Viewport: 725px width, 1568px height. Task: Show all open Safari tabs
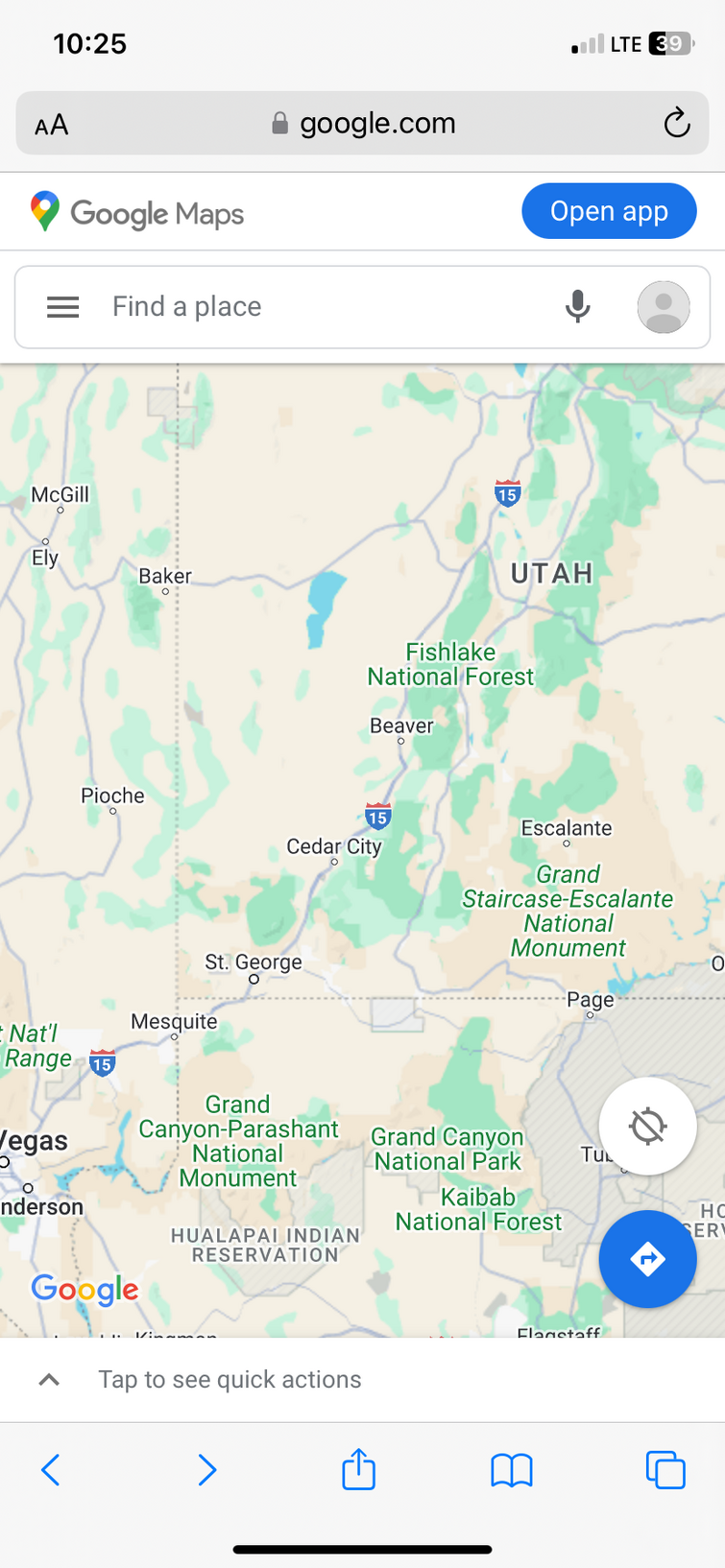coord(665,1469)
